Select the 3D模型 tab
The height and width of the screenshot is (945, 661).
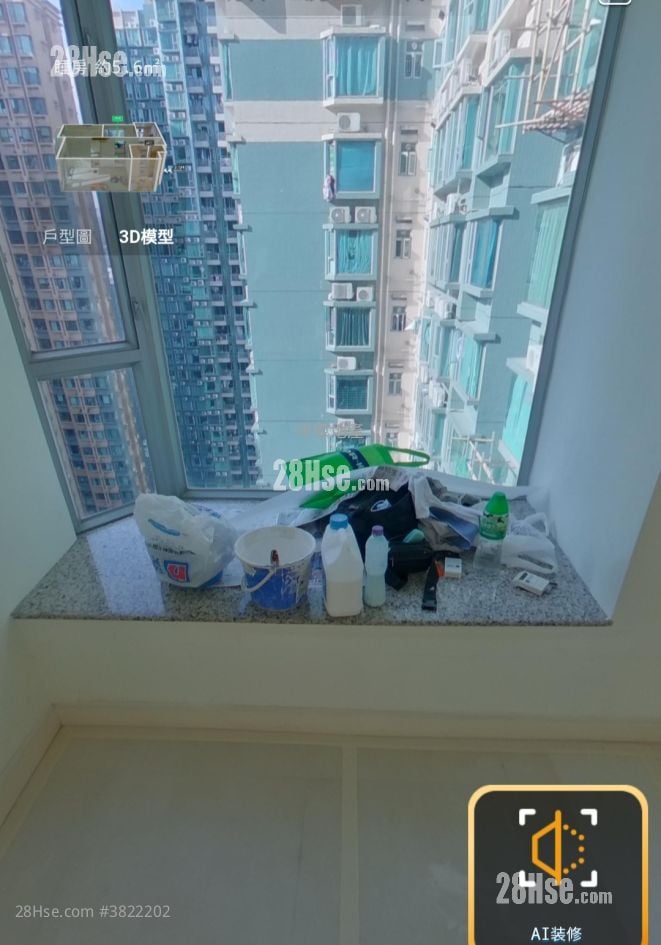[146, 237]
